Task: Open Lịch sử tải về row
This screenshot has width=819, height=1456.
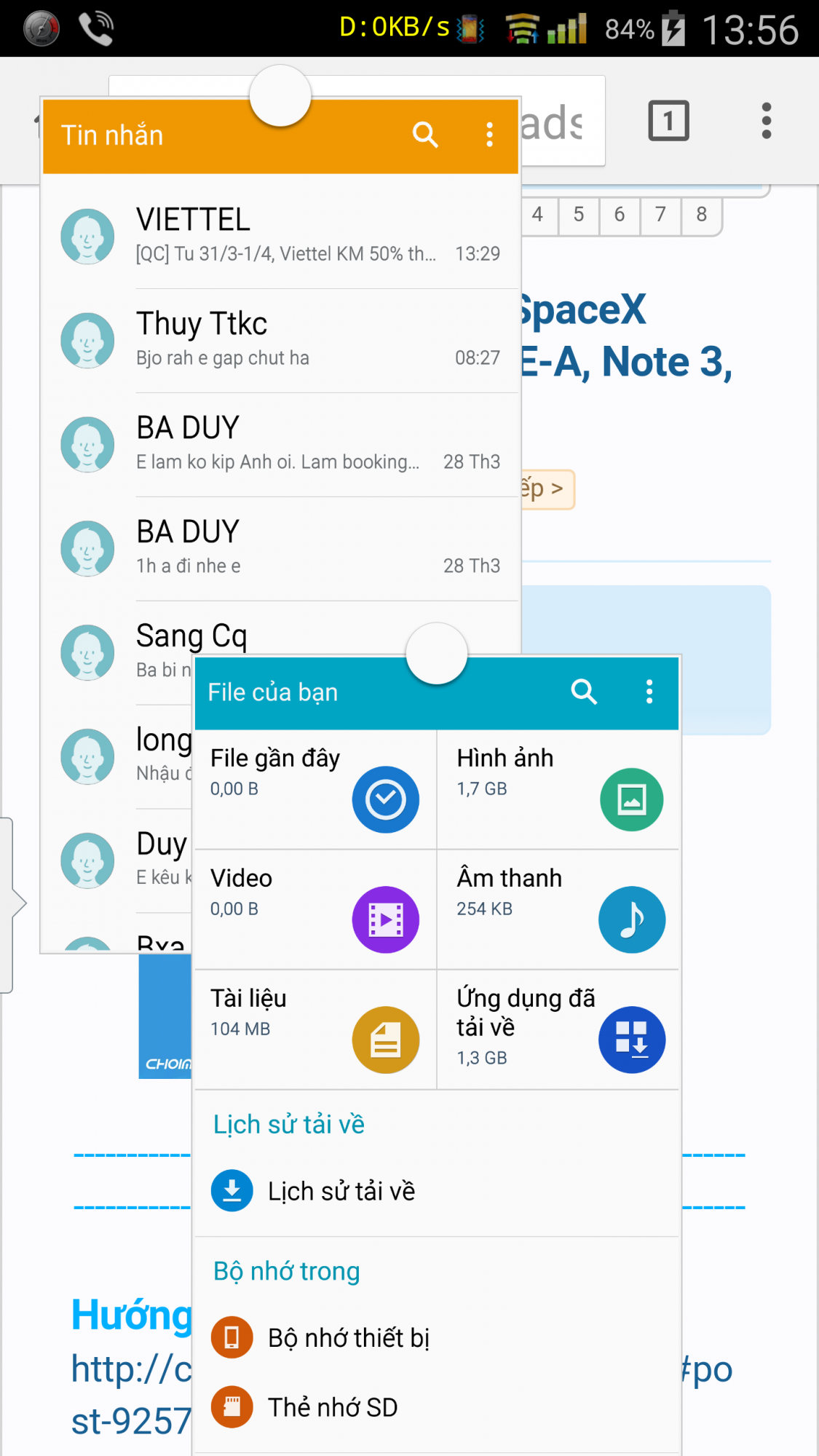Action: (x=341, y=1191)
